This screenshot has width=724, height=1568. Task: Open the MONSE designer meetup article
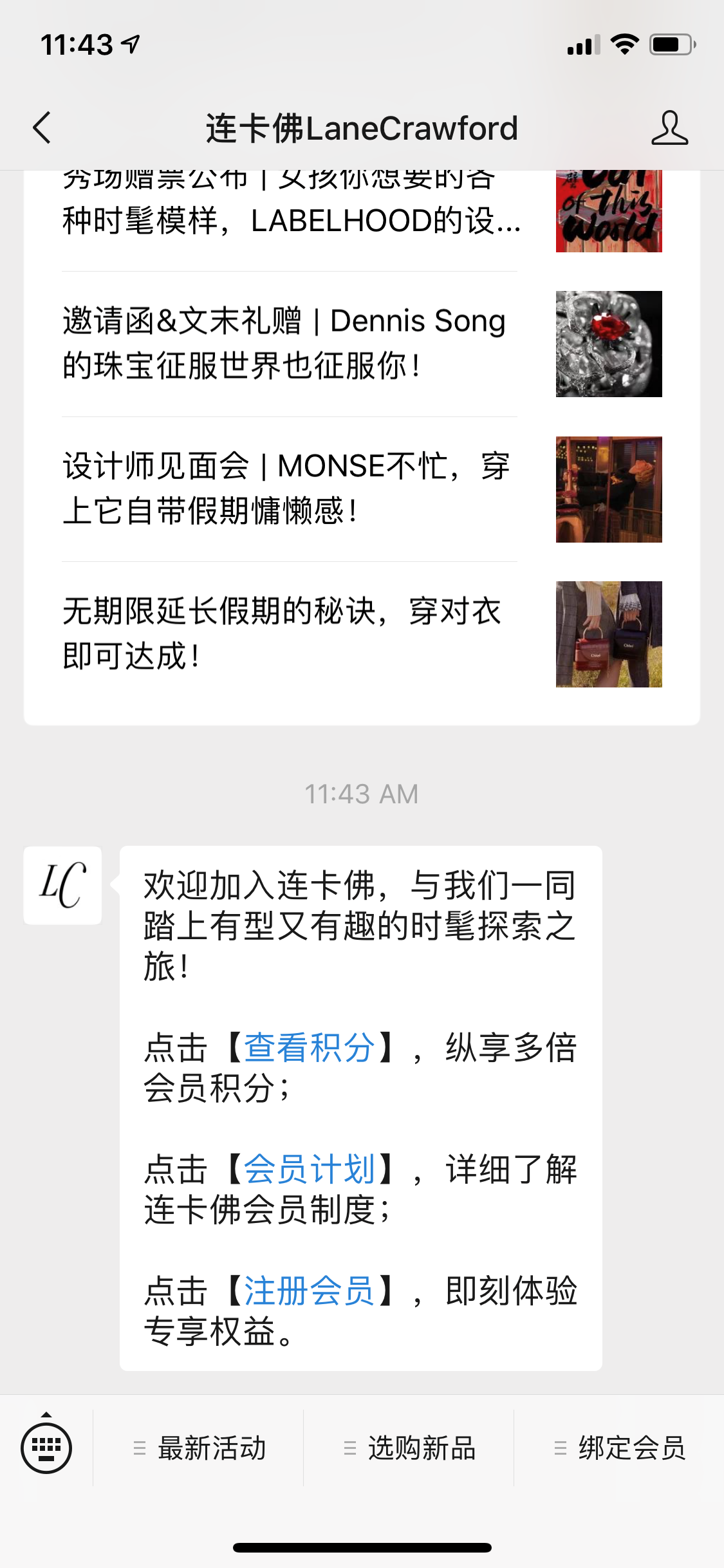[608, 489]
